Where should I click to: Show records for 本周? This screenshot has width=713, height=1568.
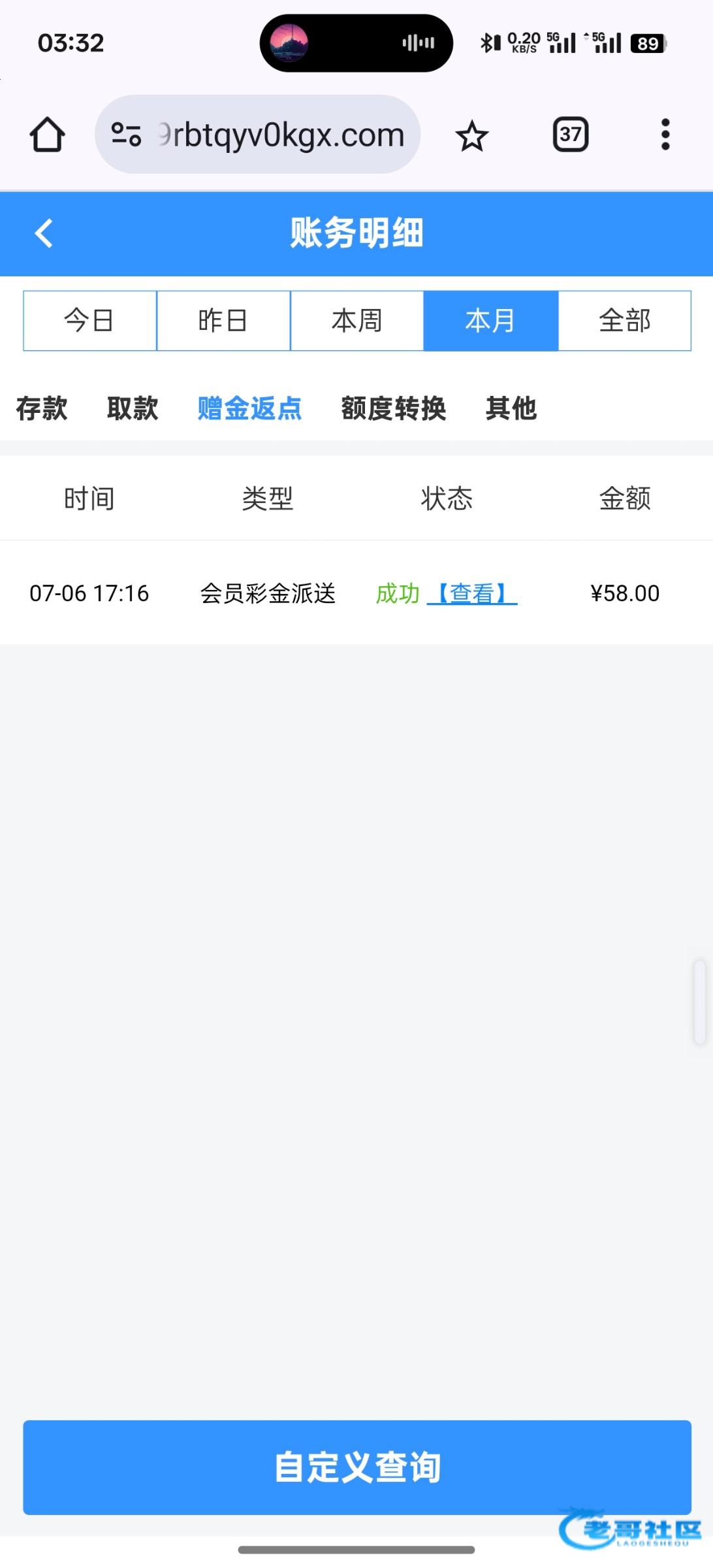(357, 321)
